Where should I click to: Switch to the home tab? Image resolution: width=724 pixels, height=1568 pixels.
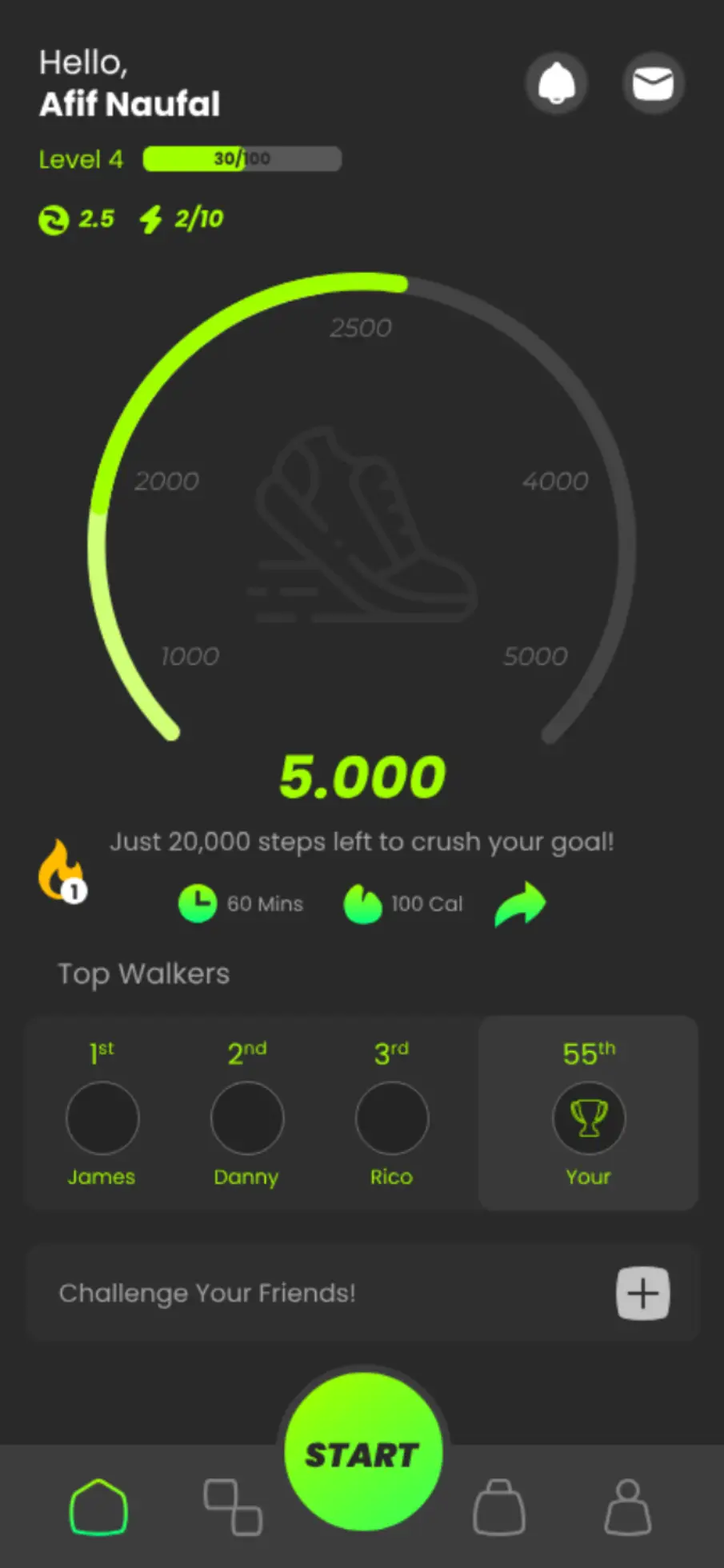point(98,1507)
